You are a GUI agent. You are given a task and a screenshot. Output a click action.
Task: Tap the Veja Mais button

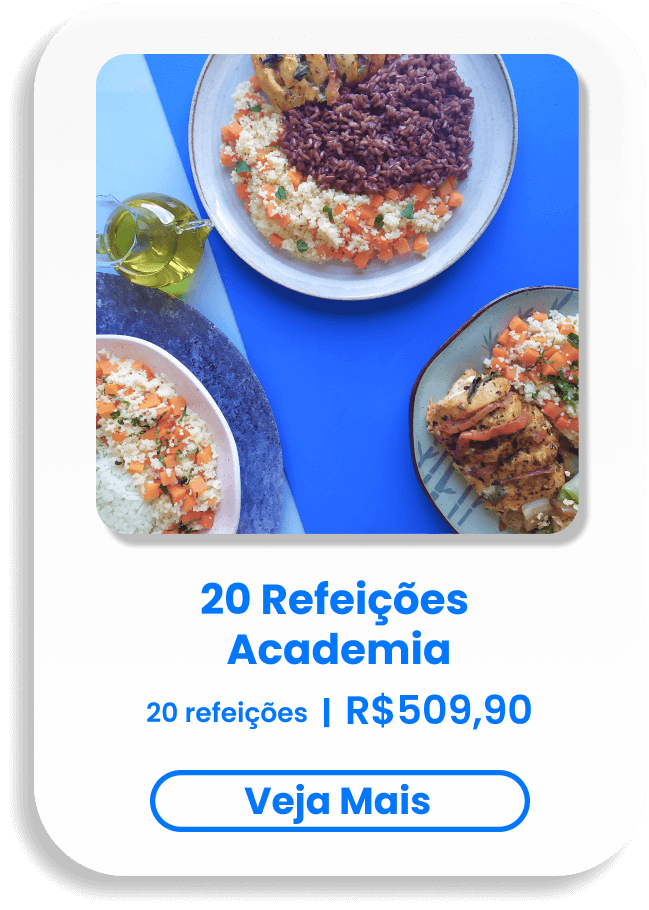339,801
